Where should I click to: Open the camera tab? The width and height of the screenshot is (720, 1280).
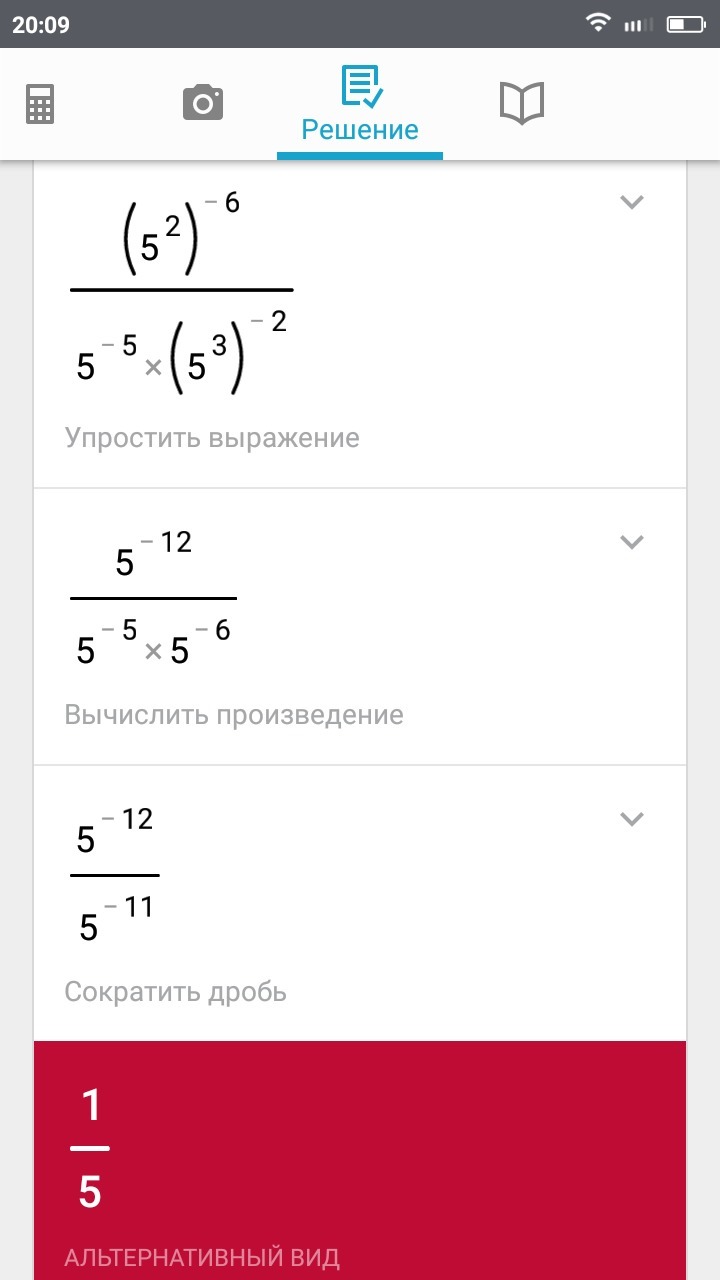pyautogui.click(x=202, y=103)
